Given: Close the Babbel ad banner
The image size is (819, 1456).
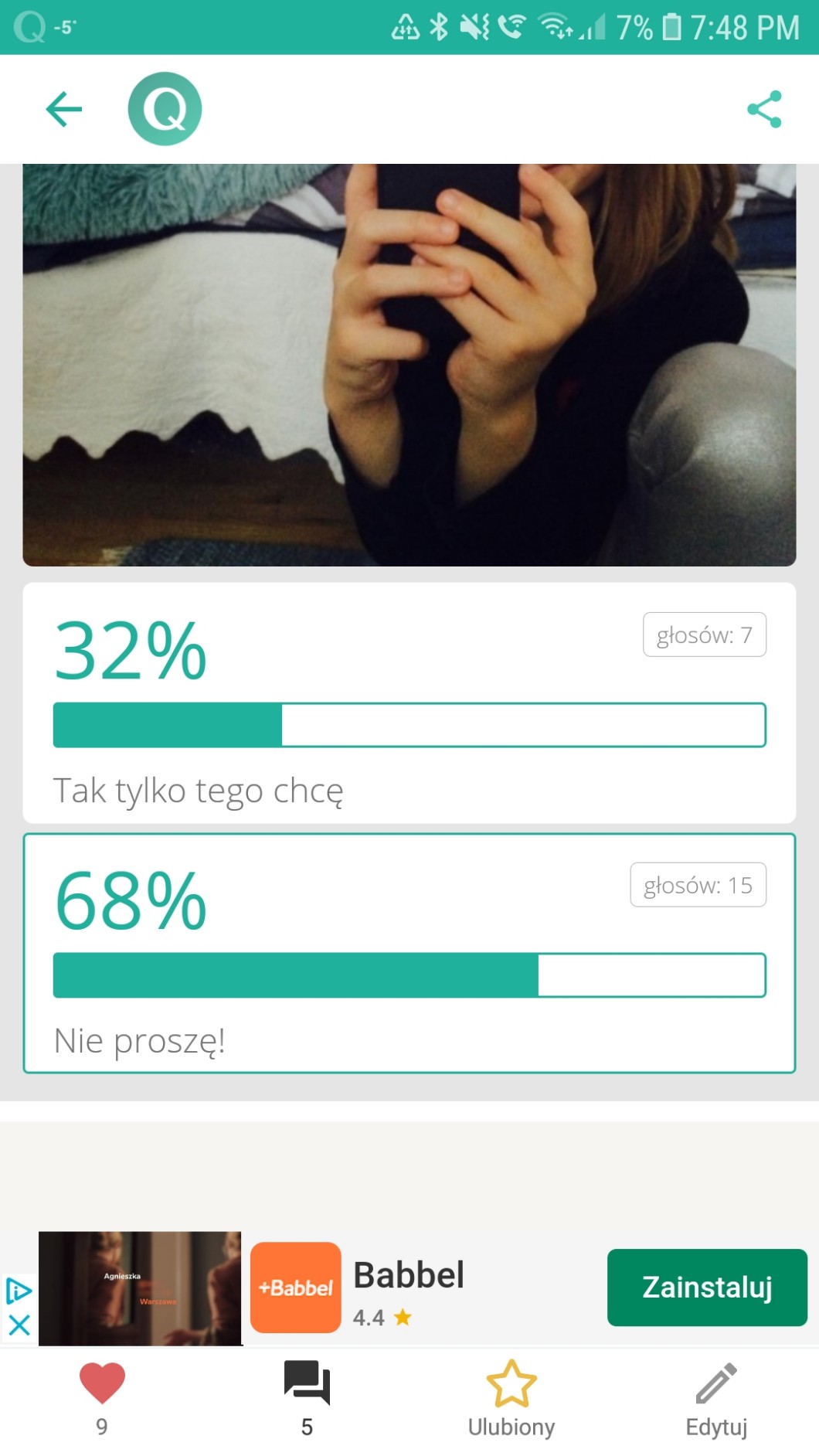Looking at the screenshot, I should tap(19, 1326).
